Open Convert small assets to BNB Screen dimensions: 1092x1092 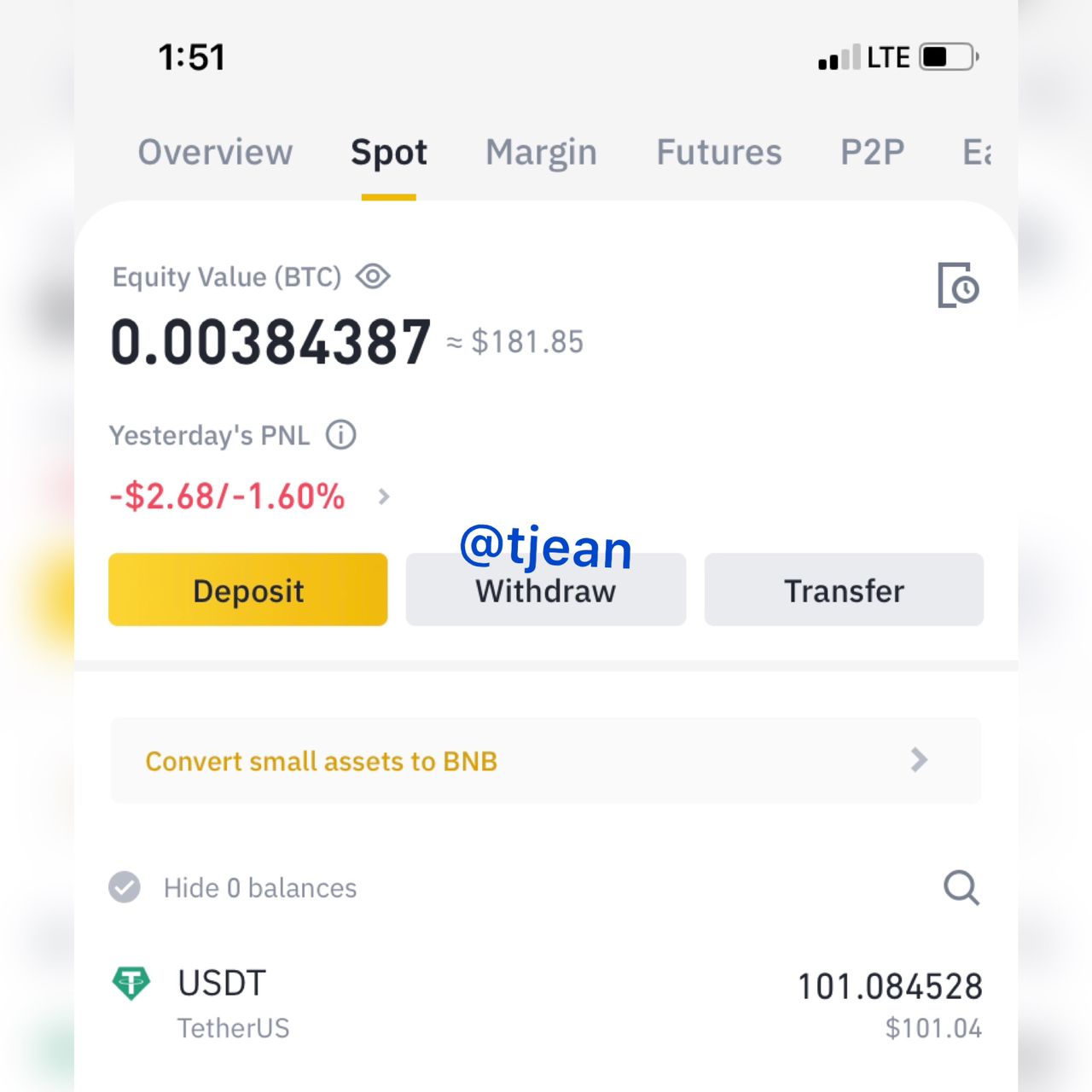point(545,760)
